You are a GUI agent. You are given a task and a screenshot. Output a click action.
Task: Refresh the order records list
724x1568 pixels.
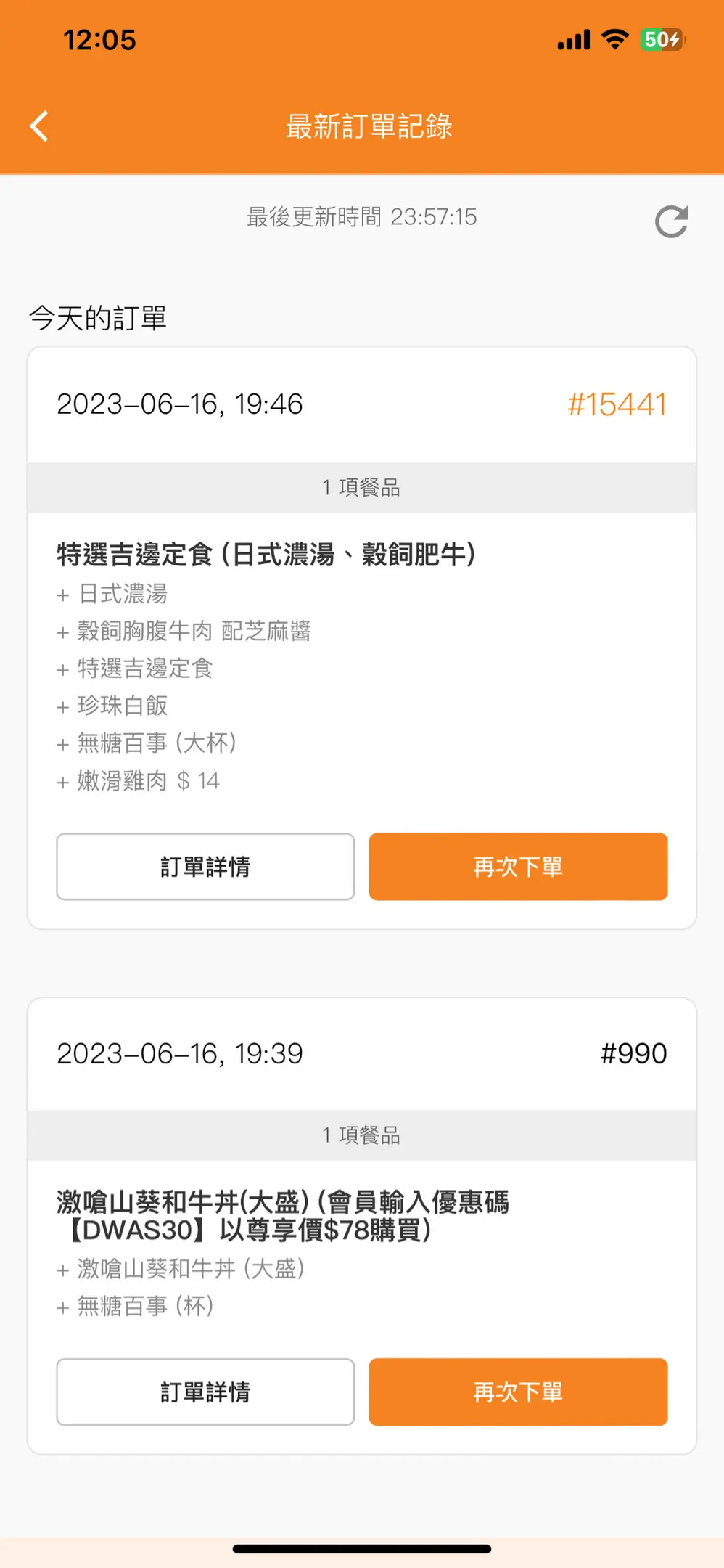point(671,221)
